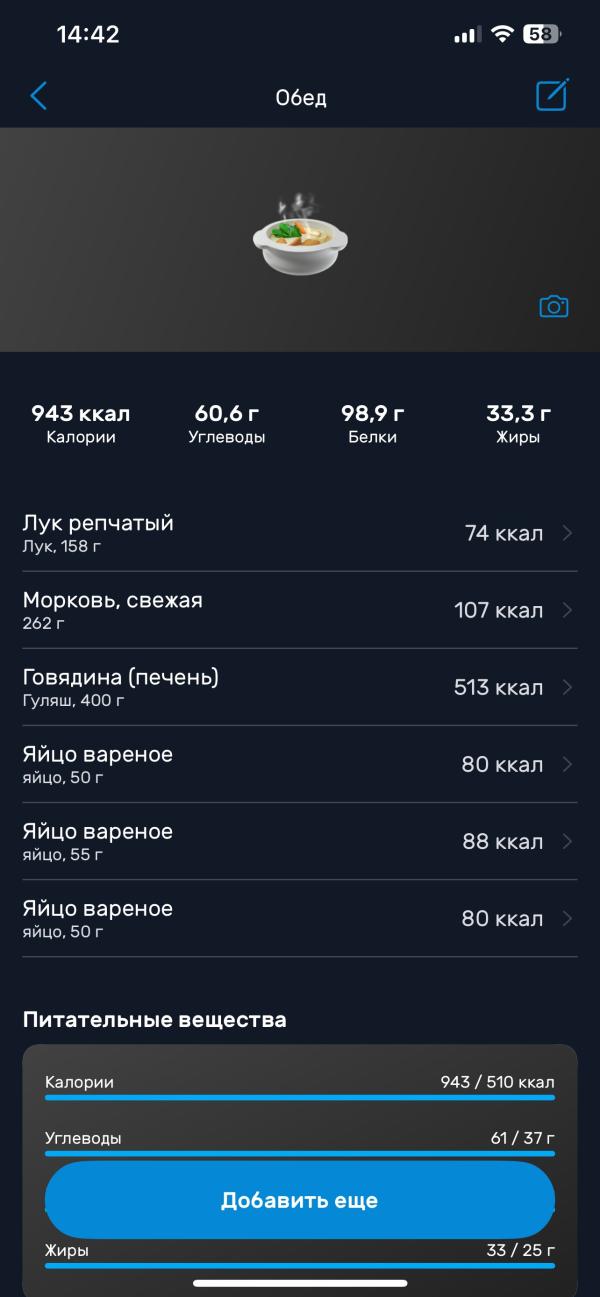
Task: Go back from the Обед screen
Action: (39, 96)
